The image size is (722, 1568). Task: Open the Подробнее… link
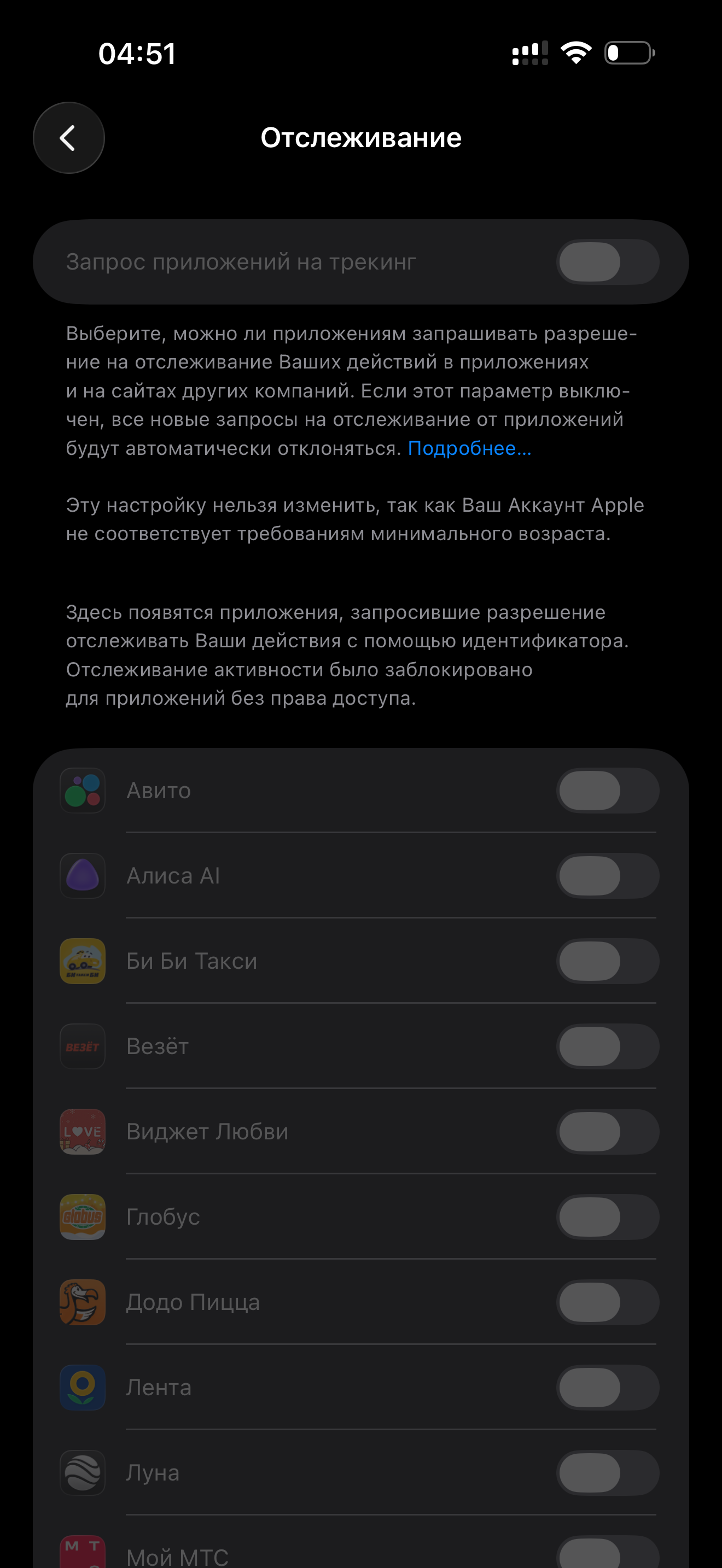pyautogui.click(x=469, y=449)
